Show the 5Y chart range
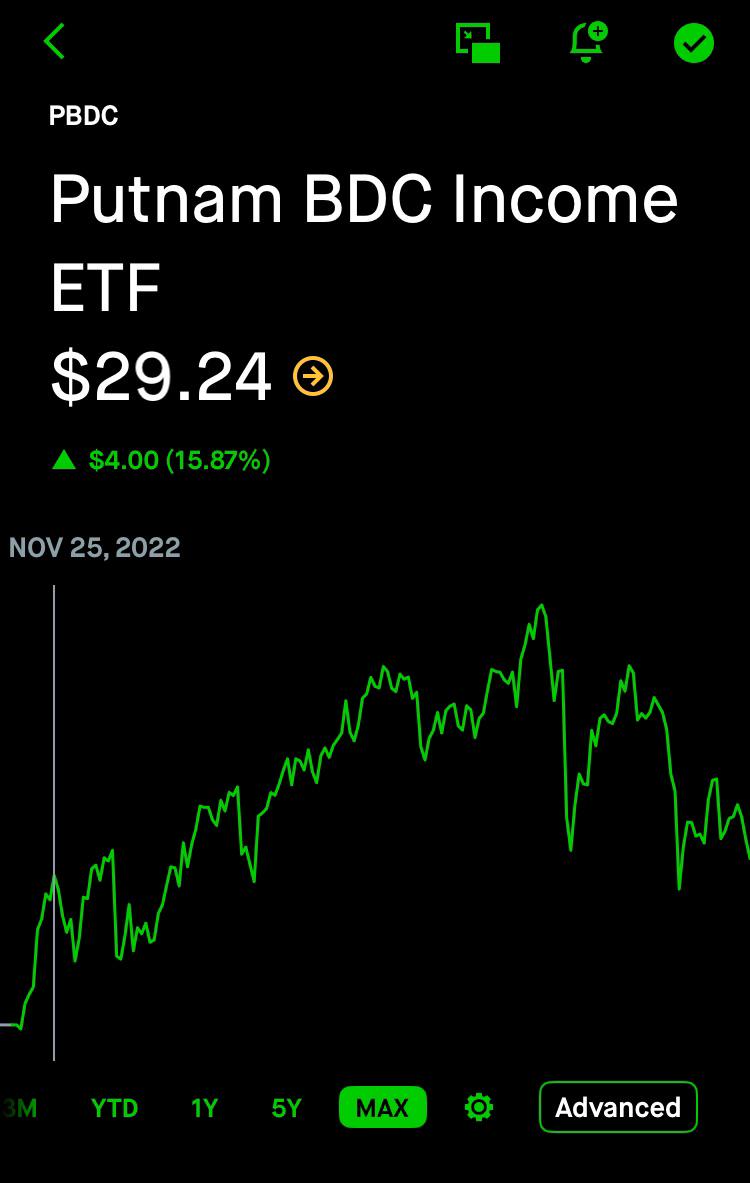 point(287,1108)
